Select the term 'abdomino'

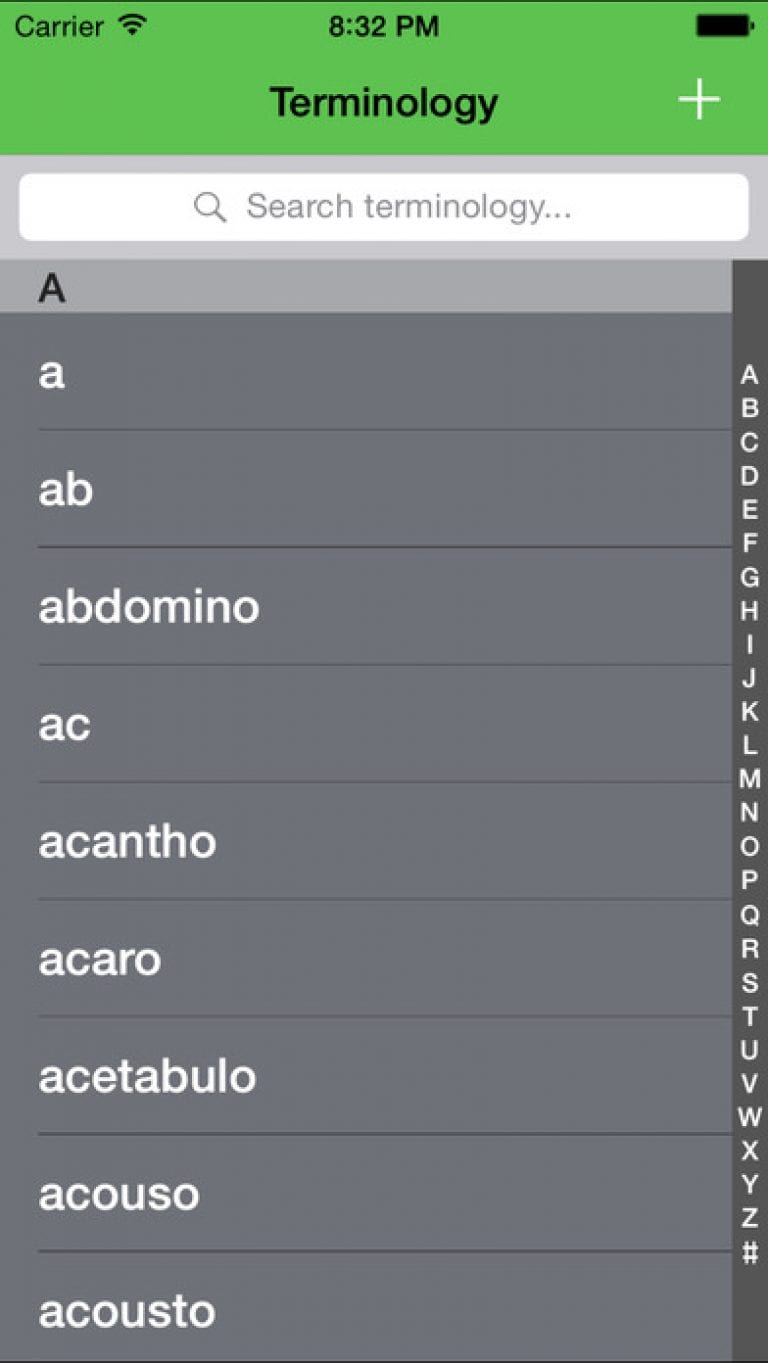coord(147,606)
